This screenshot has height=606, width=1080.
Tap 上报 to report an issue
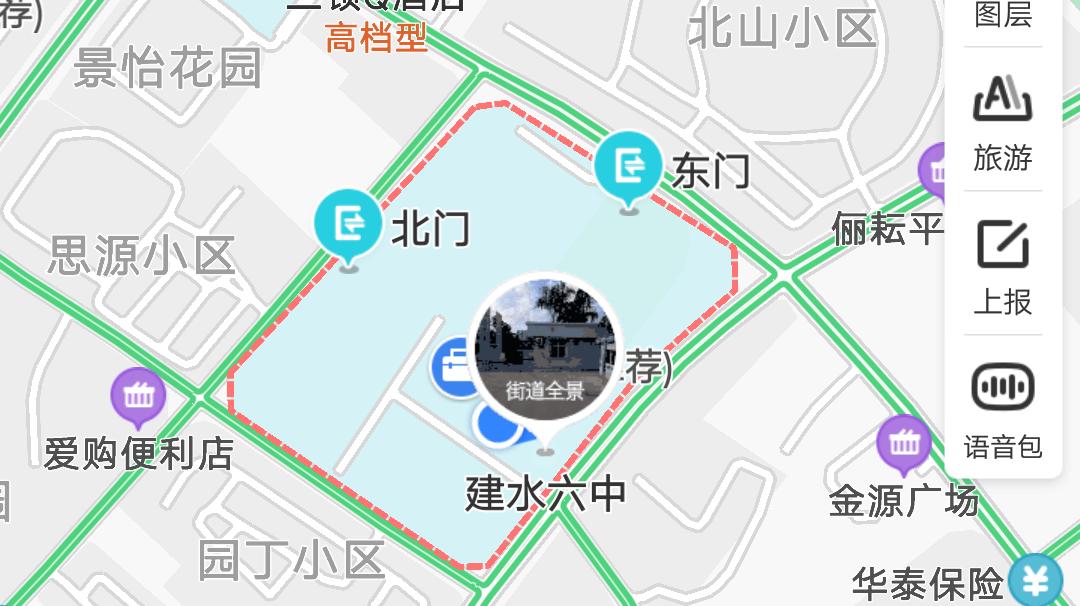(1002, 265)
